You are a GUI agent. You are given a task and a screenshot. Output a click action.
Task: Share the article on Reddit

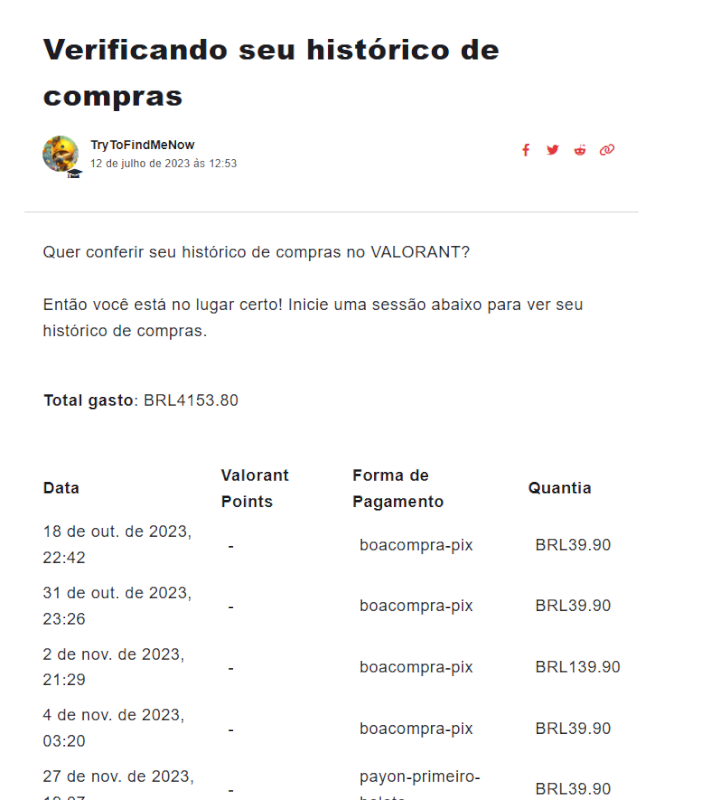click(x=580, y=150)
